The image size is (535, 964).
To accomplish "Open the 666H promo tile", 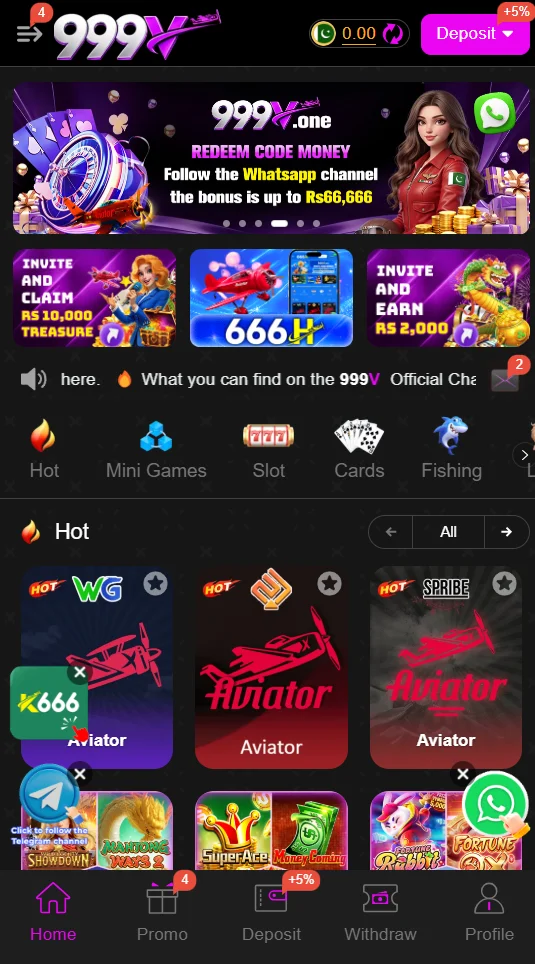I will [271, 298].
